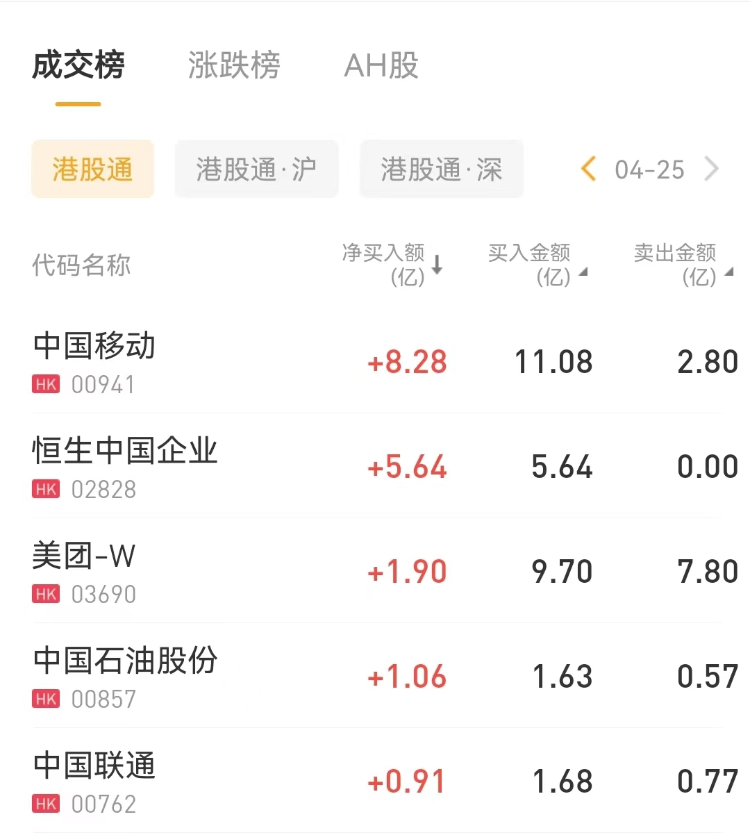The width and height of the screenshot is (750, 835).
Task: Switch to the 涨跌榜 tab
Action: point(234,66)
